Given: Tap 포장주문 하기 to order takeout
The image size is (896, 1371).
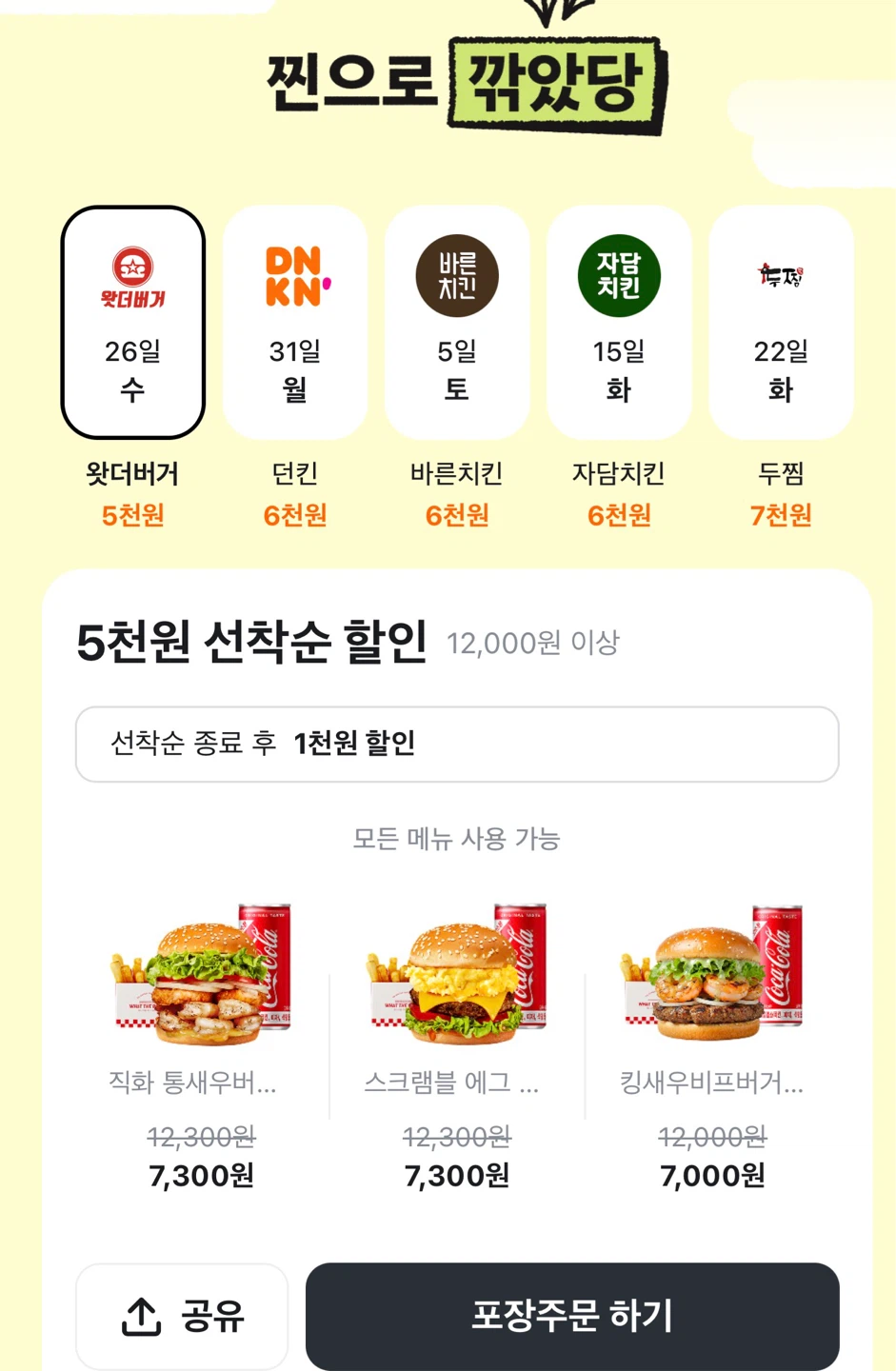Looking at the screenshot, I should pyautogui.click(x=572, y=1317).
